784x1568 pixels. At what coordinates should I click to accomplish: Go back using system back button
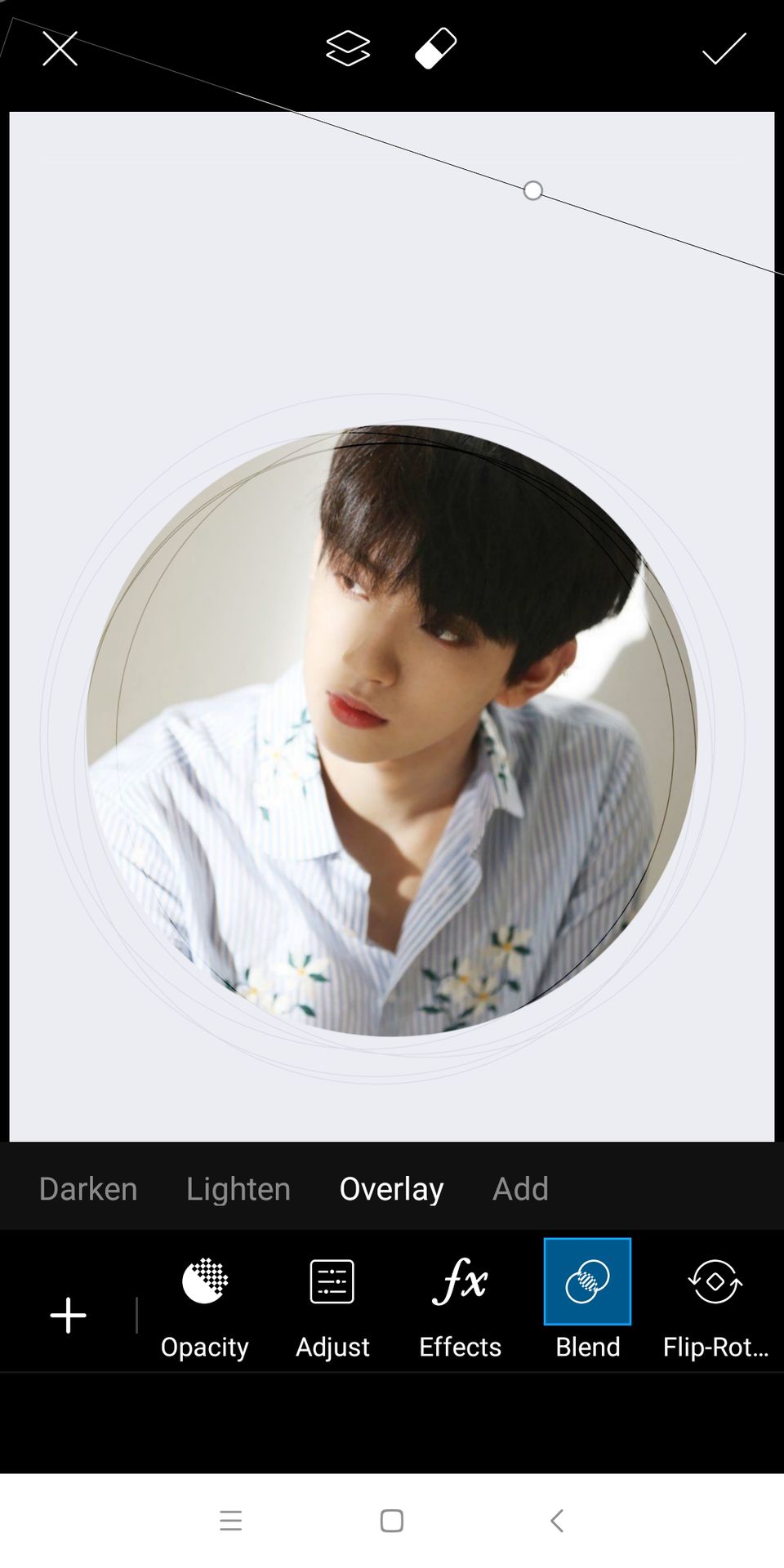pyautogui.click(x=557, y=1521)
